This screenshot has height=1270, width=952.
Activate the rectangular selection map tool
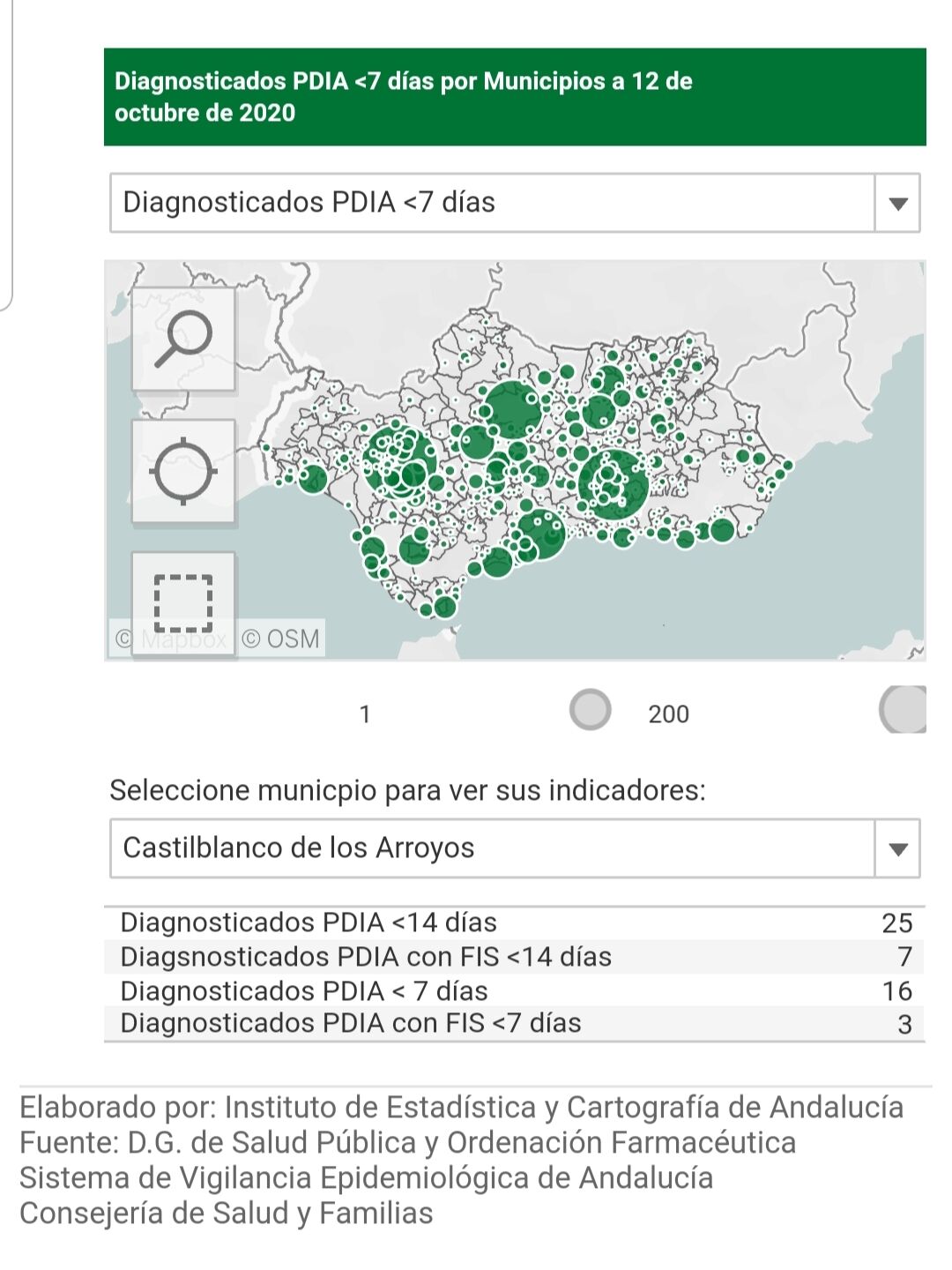(x=183, y=601)
